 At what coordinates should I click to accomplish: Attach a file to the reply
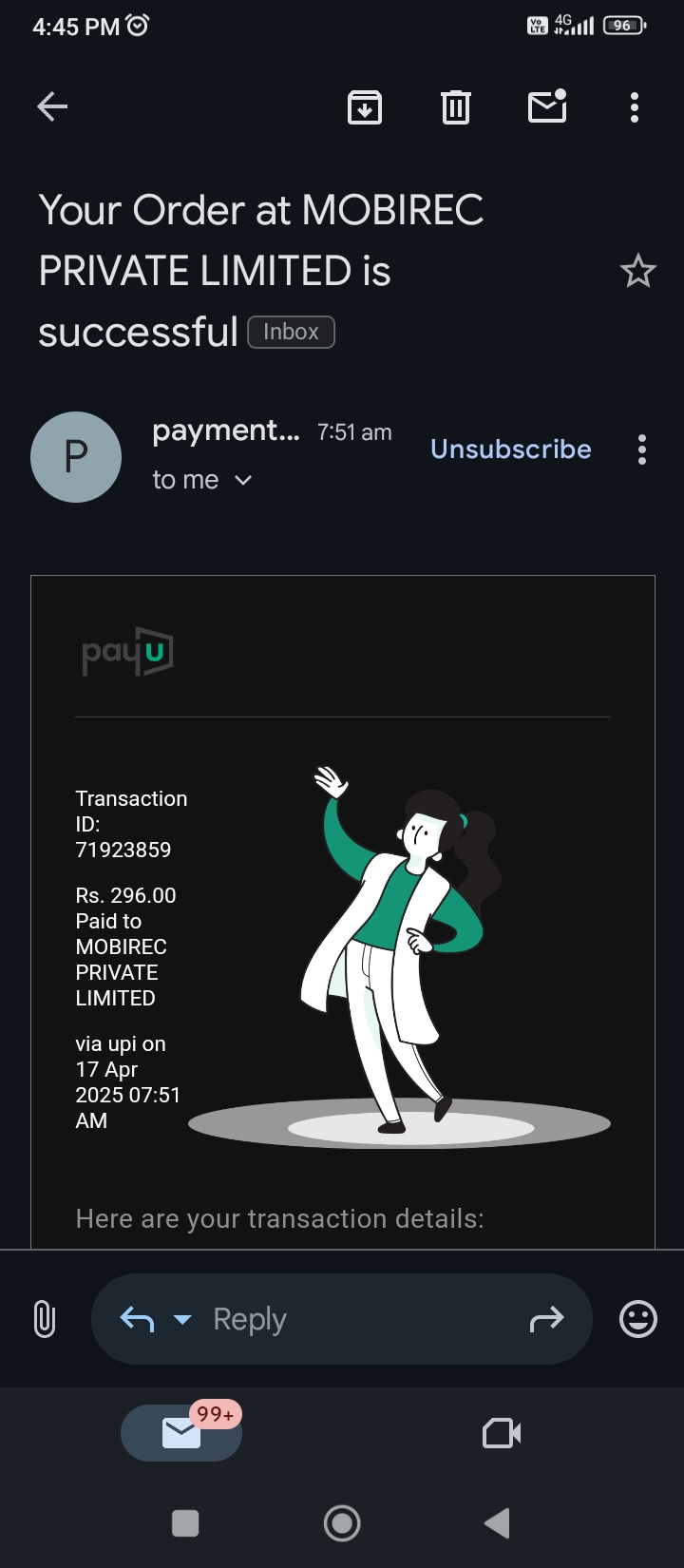(x=45, y=1319)
